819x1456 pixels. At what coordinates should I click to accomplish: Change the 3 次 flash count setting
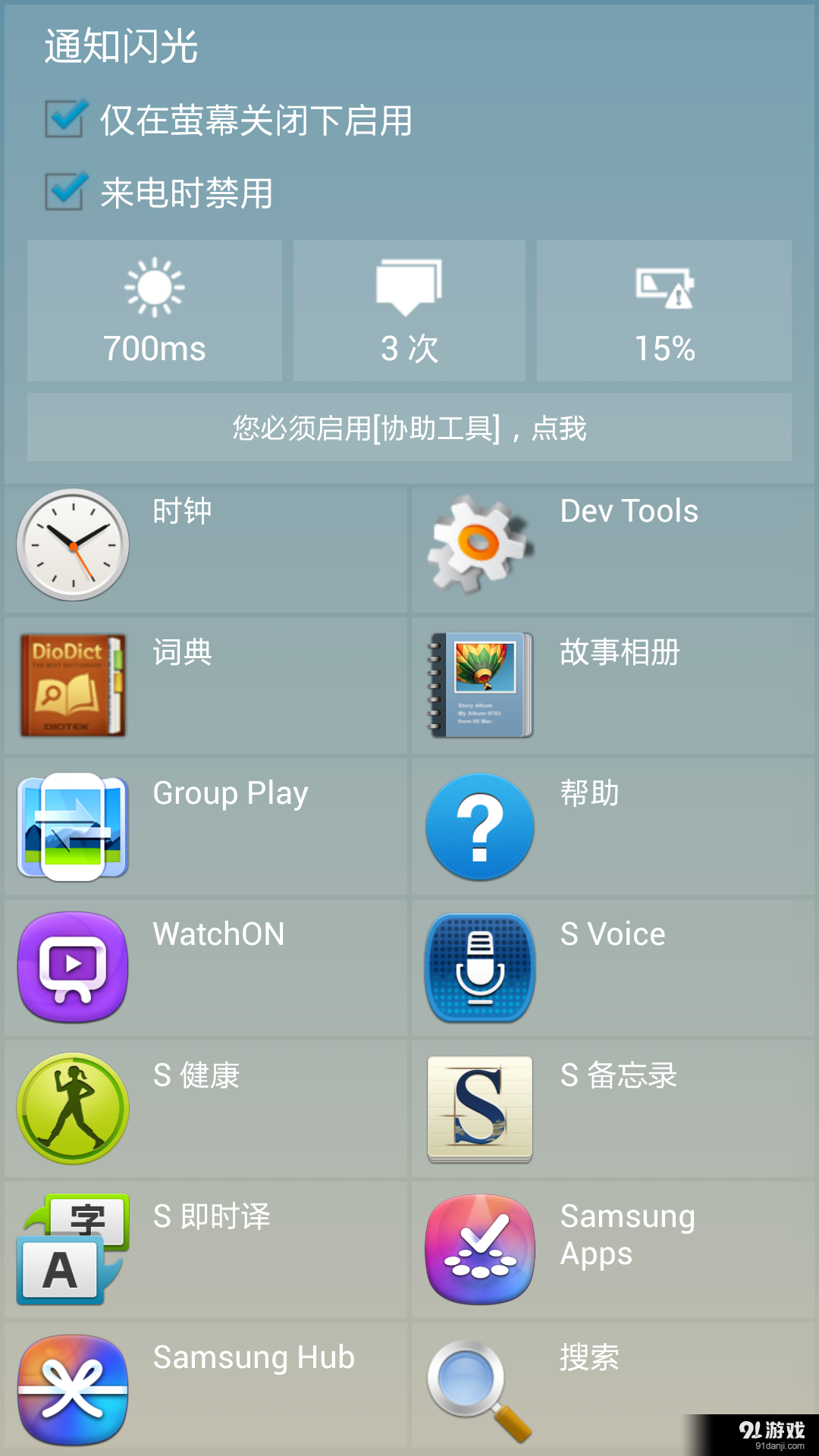point(409,311)
